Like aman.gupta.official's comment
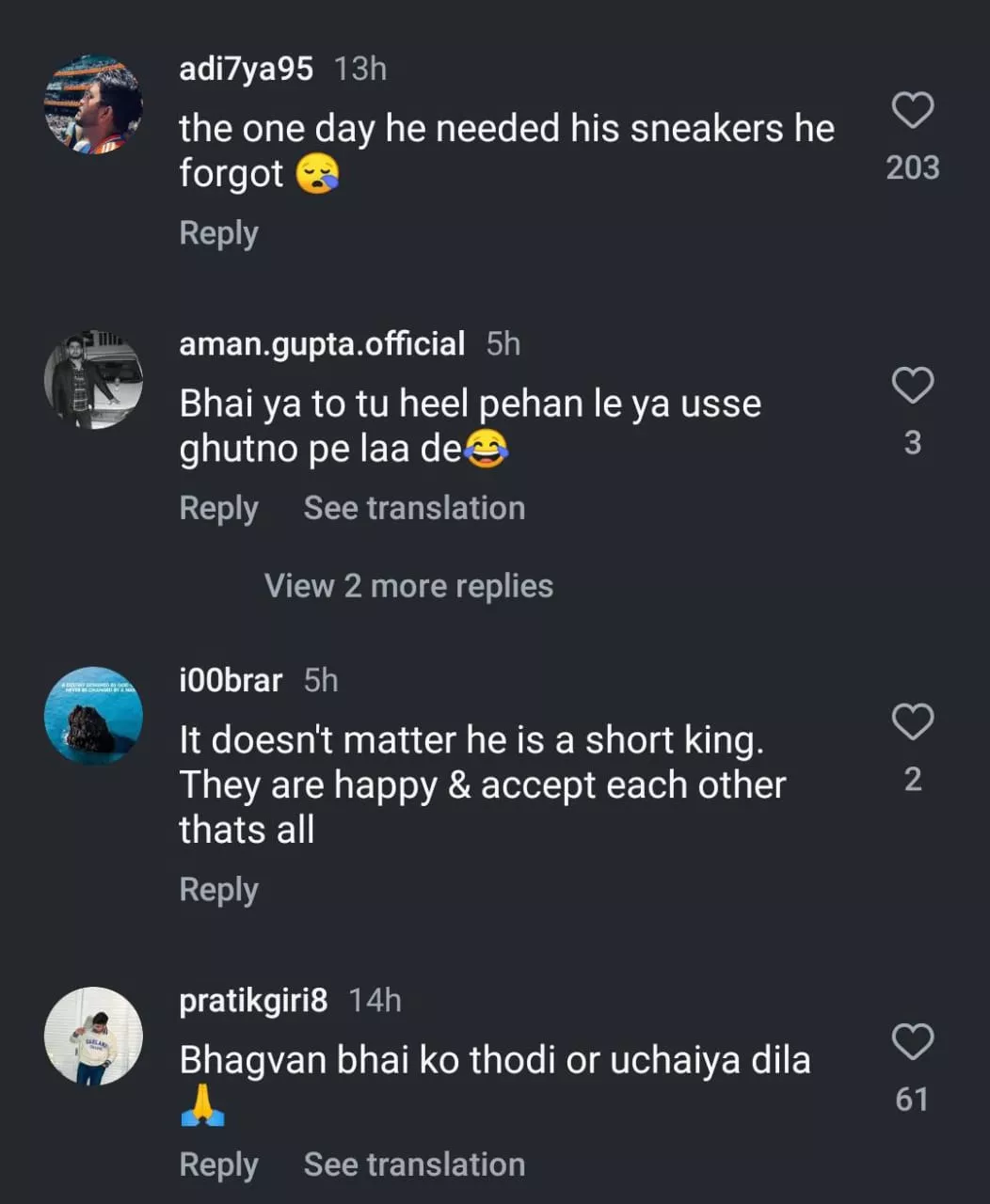The height and width of the screenshot is (1204, 990). tap(912, 386)
